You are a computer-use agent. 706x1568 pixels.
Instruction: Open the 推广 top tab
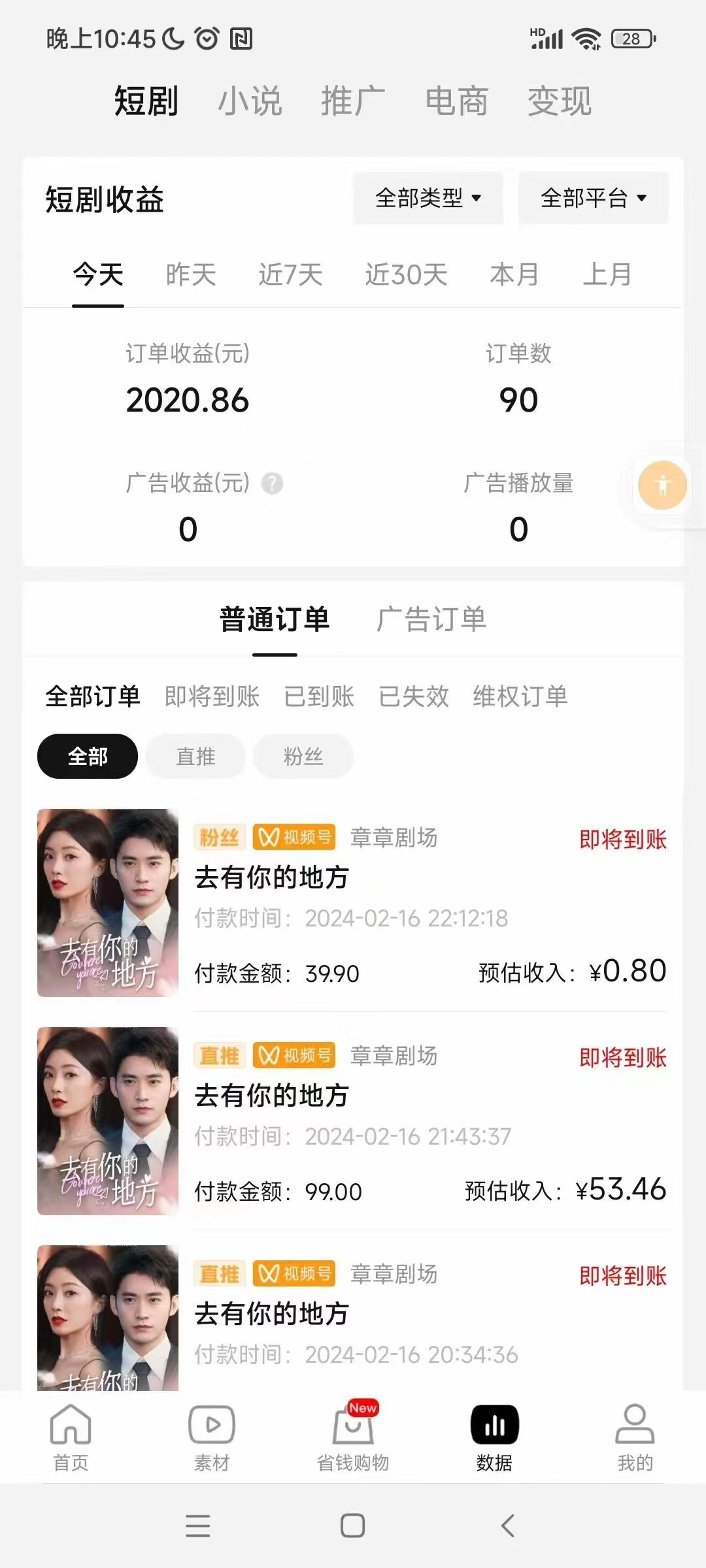pos(353,102)
